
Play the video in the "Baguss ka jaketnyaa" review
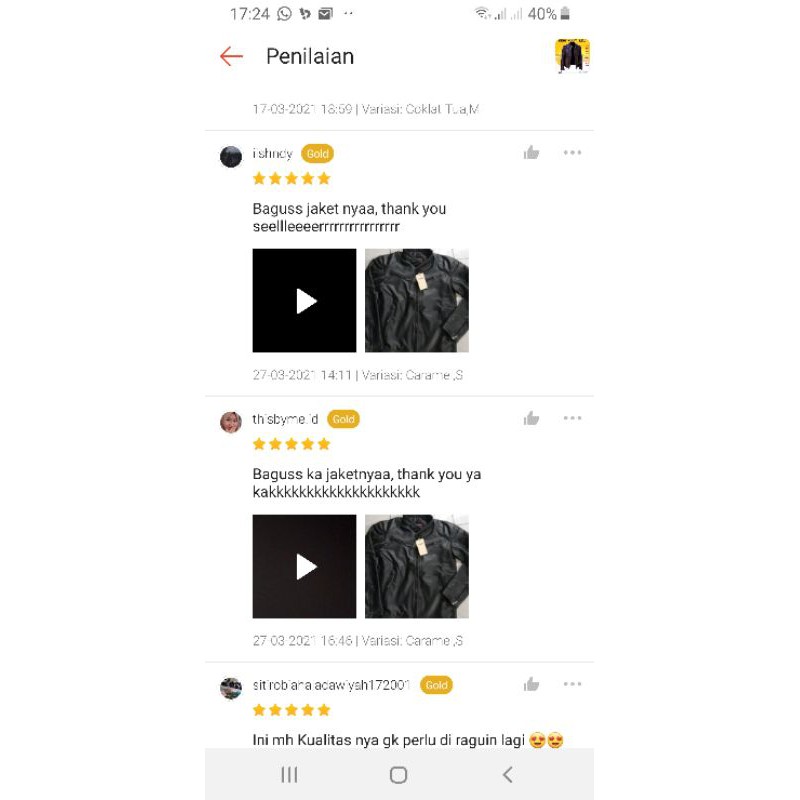coord(304,566)
